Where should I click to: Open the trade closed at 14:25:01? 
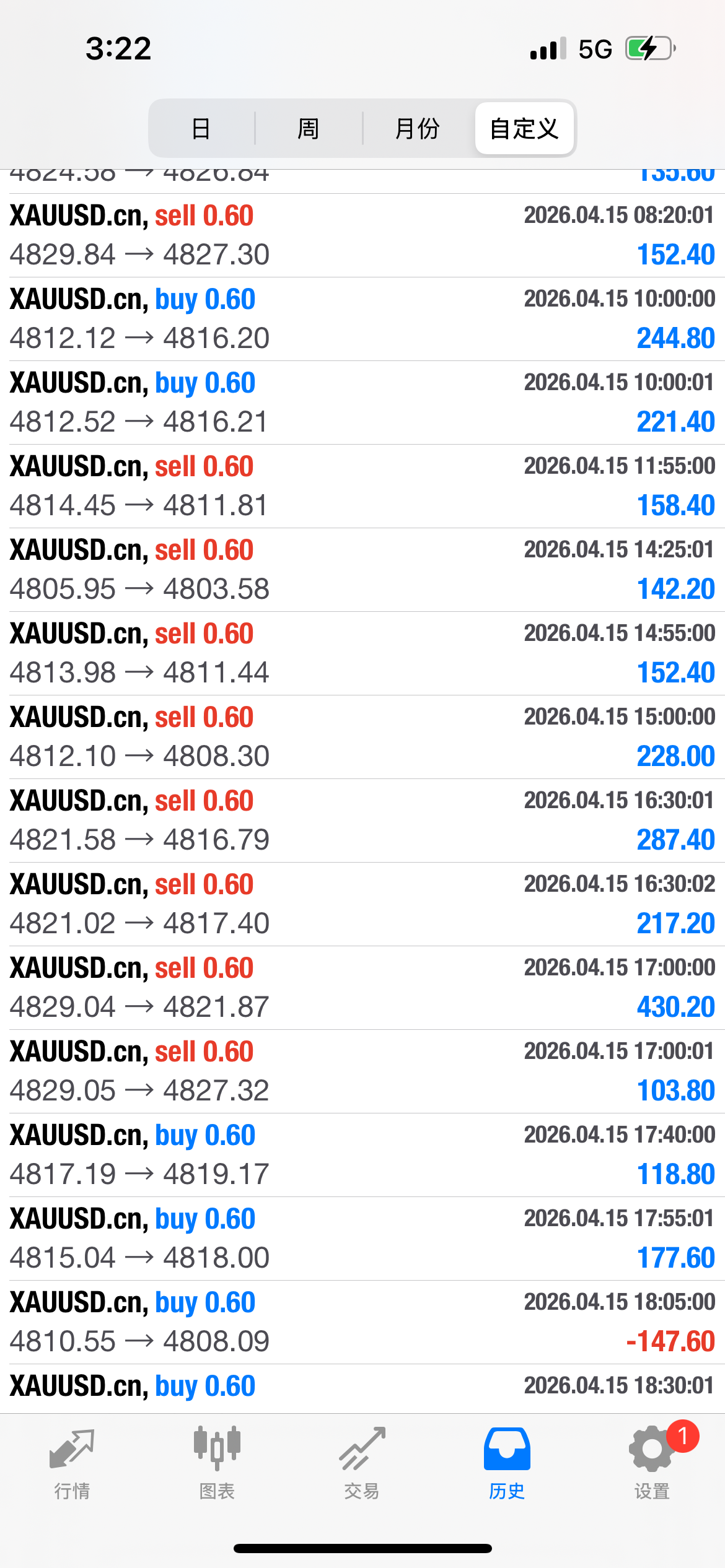[x=362, y=570]
